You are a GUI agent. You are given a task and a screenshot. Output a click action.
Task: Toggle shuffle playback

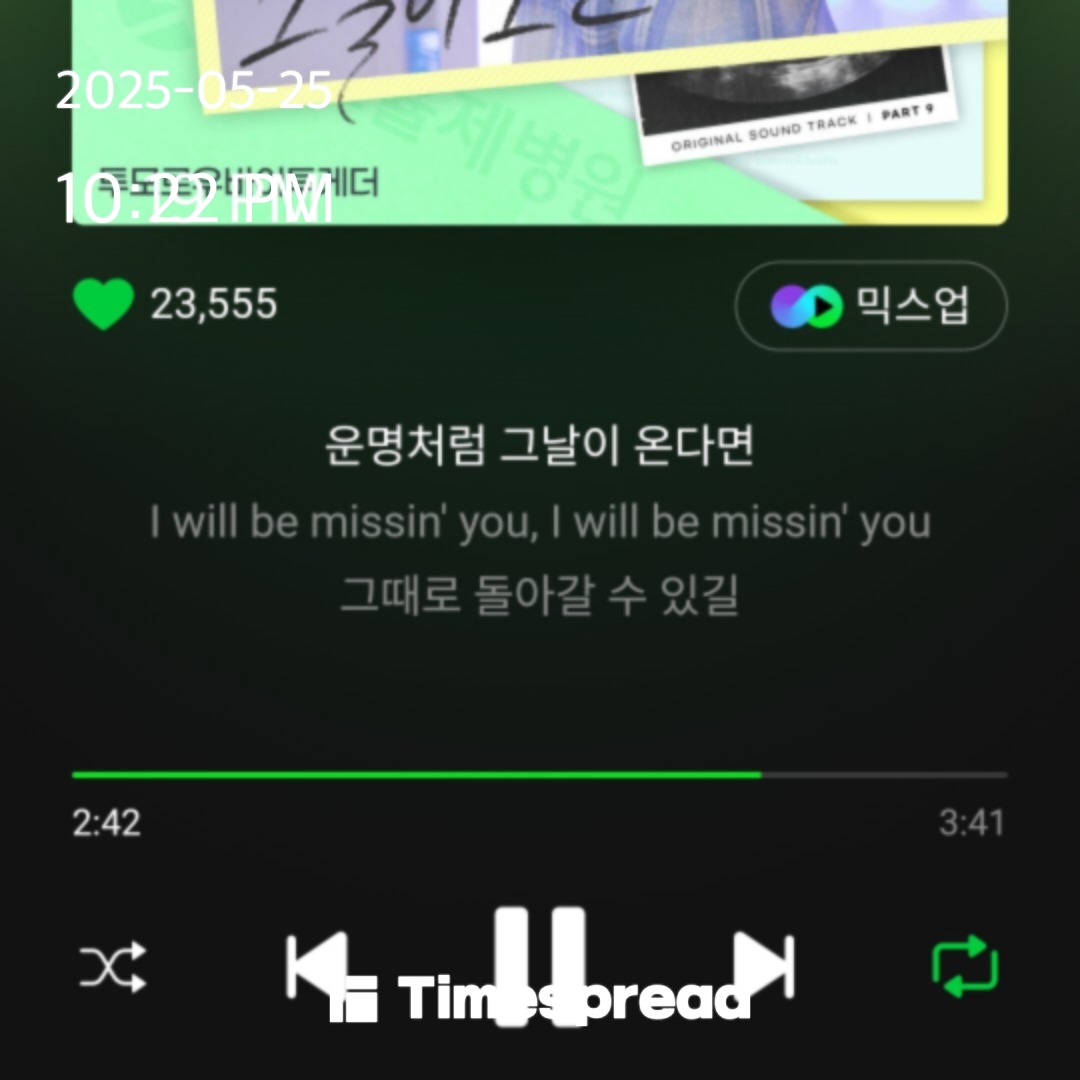pyautogui.click(x=113, y=966)
